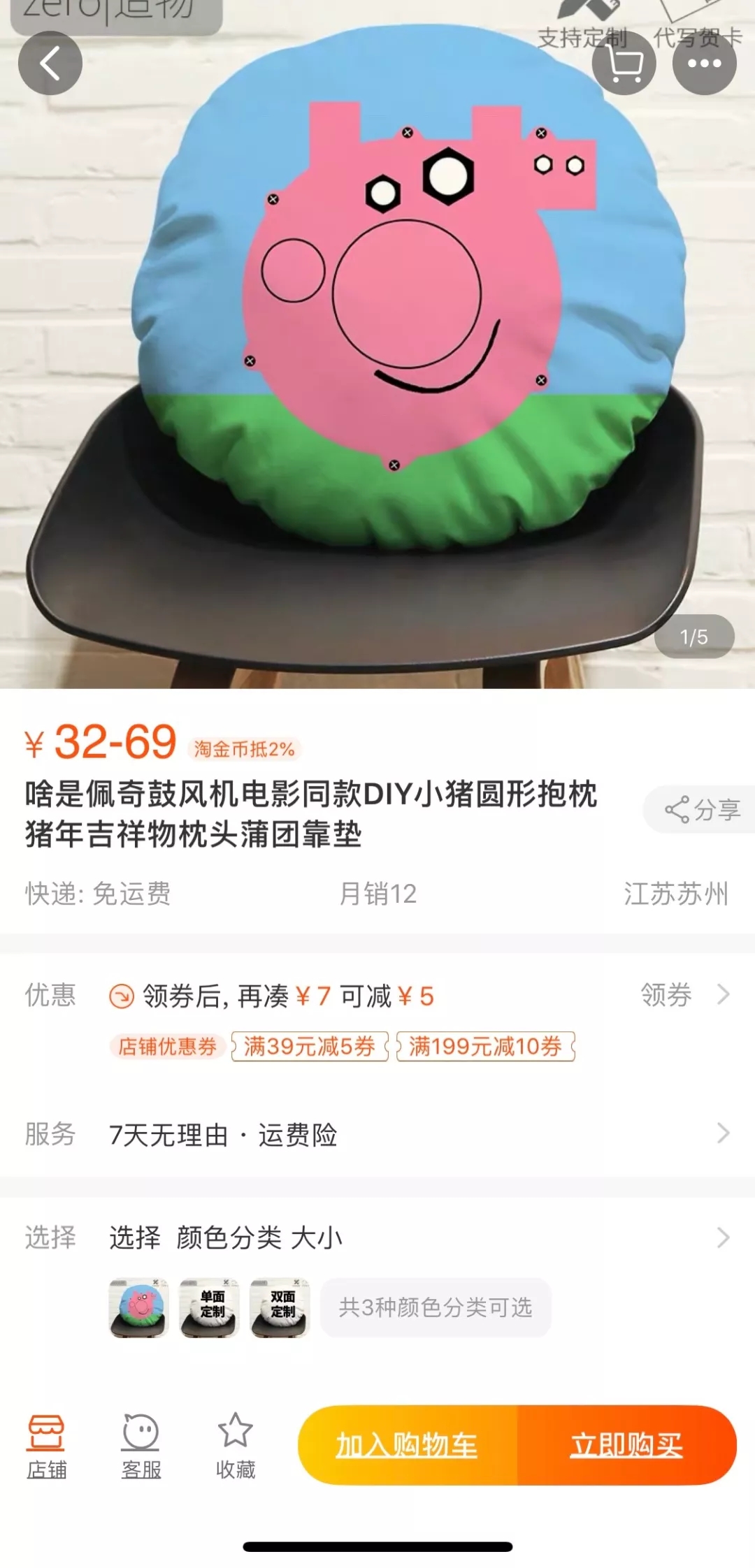Viewport: 755px width, 1568px height.
Task: Choose the 单面定制 option thumbnail
Action: tap(210, 1307)
